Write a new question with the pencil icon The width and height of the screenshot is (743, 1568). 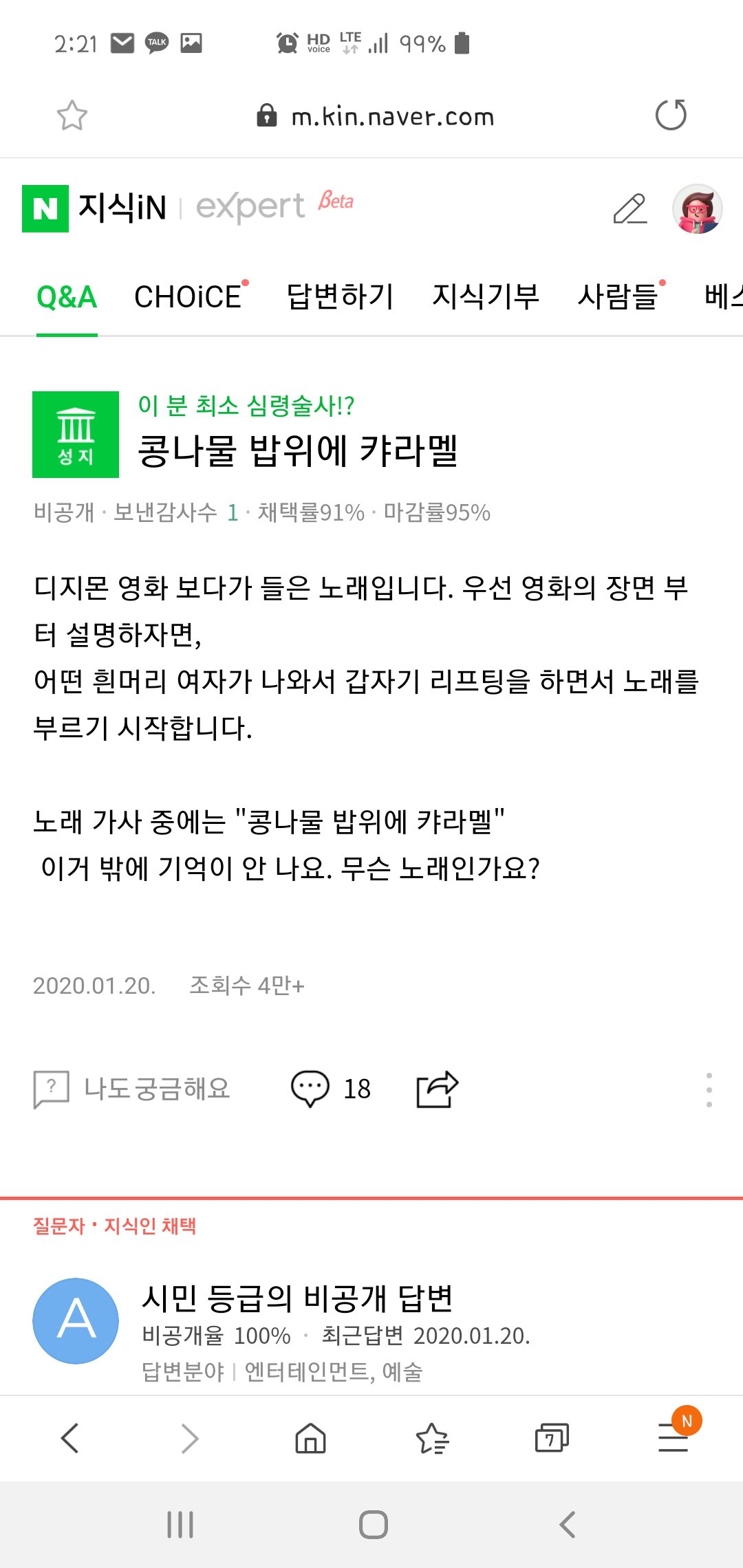coord(629,209)
